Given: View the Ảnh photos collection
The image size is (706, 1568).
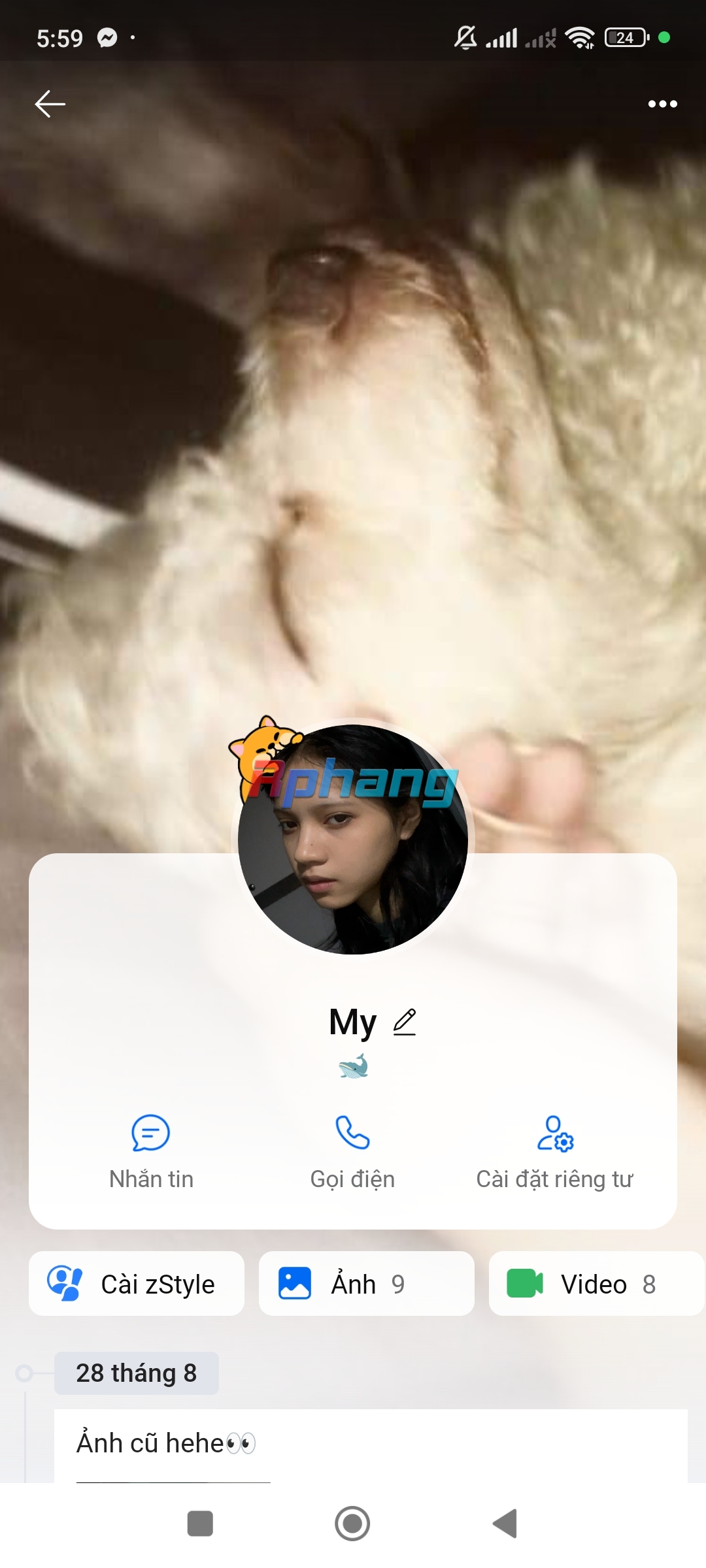Looking at the screenshot, I should tap(367, 1284).
